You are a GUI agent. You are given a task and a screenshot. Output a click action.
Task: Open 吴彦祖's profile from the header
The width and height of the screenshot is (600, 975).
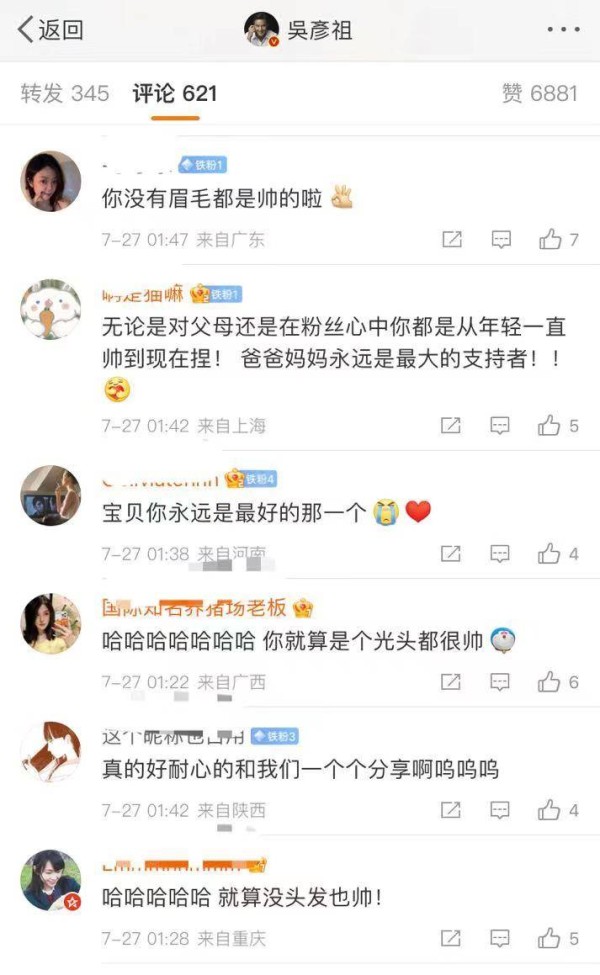point(299,30)
